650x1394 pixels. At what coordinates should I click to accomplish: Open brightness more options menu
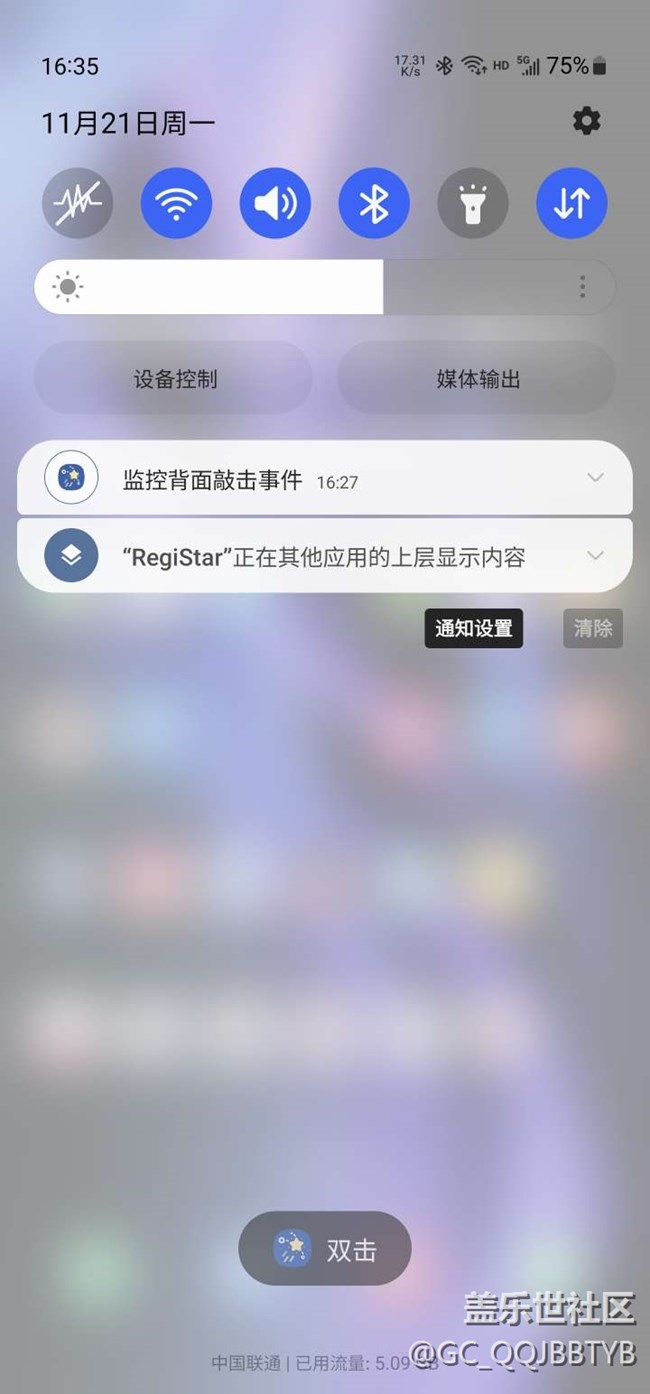pos(582,288)
